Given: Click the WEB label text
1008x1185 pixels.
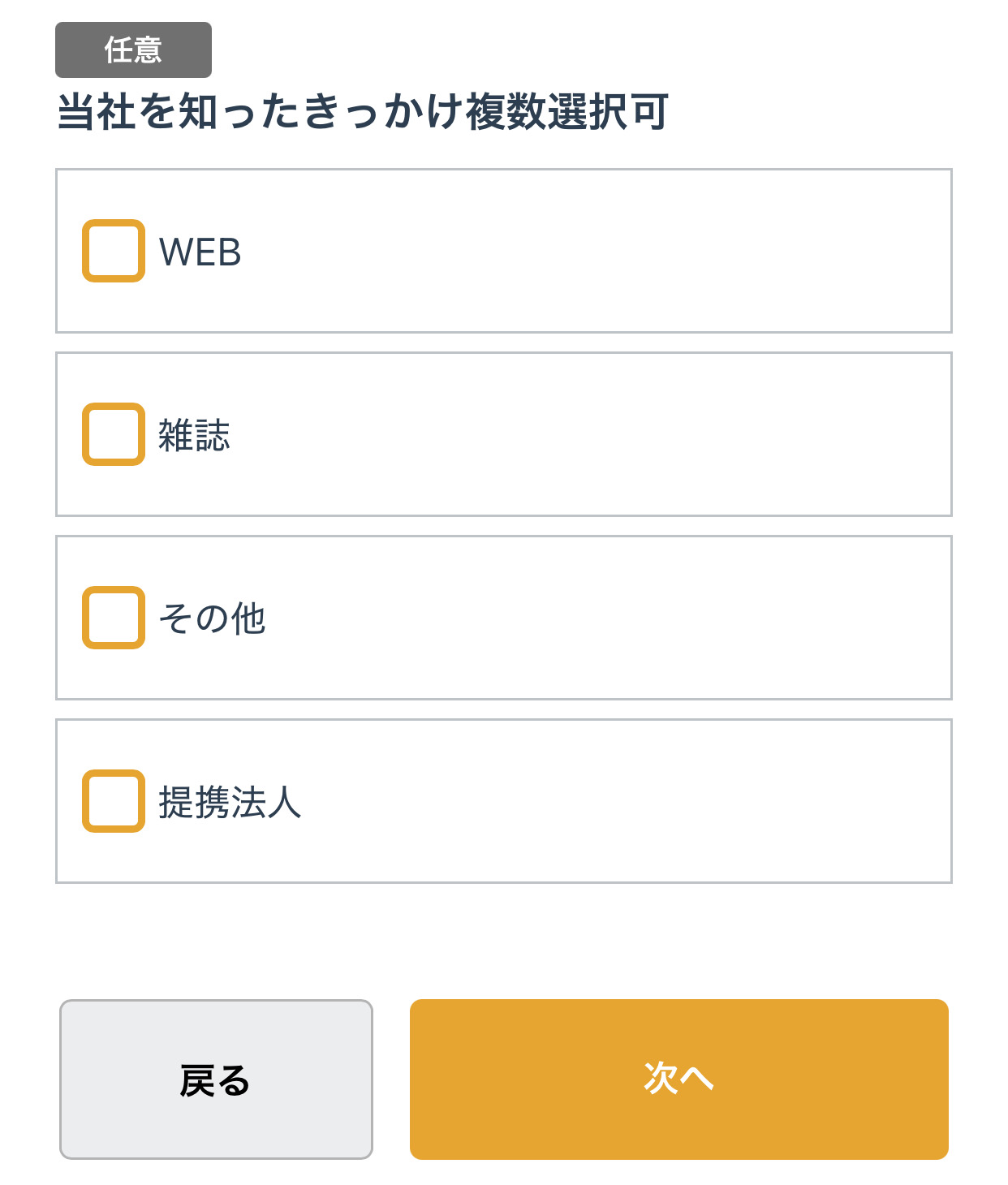Looking at the screenshot, I should [198, 252].
